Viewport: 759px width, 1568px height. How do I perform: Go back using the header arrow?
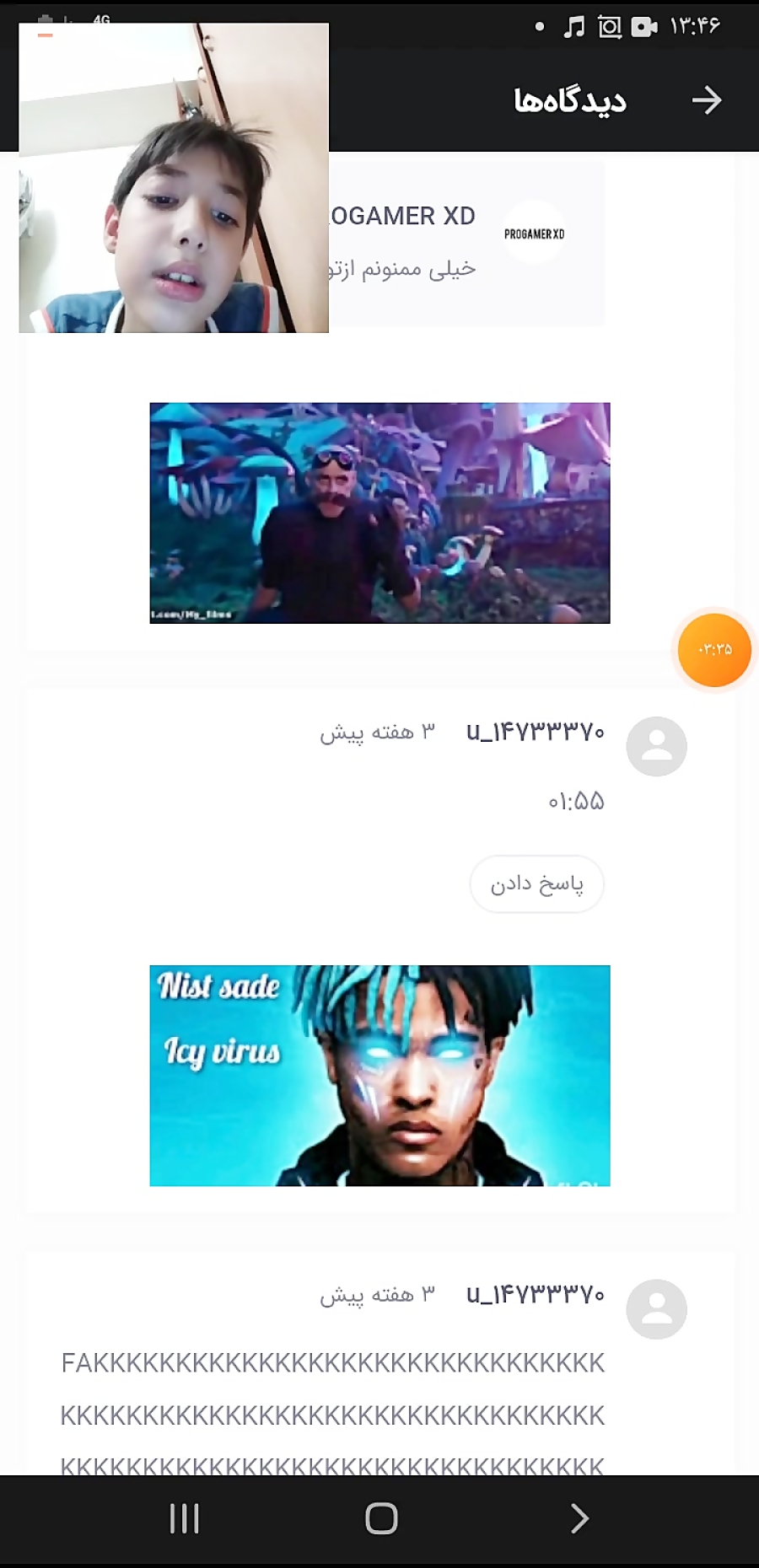tap(707, 100)
